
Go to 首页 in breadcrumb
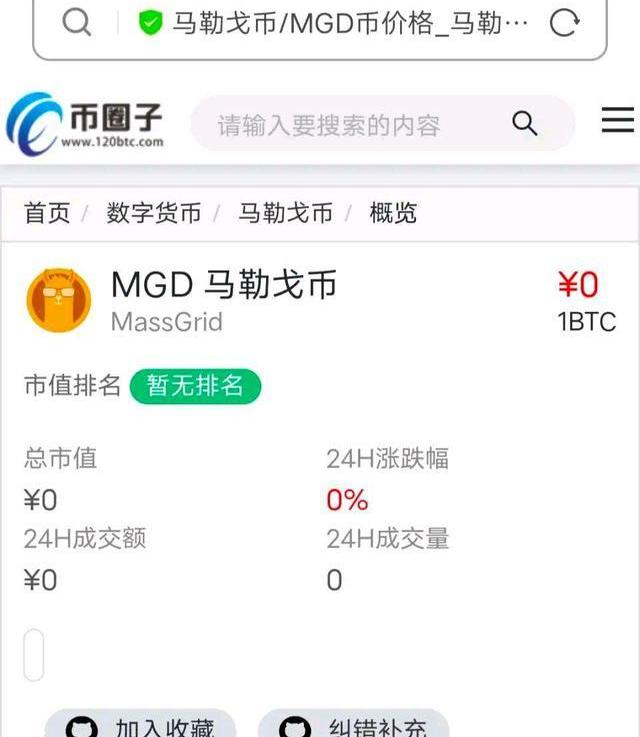pyautogui.click(x=47, y=213)
